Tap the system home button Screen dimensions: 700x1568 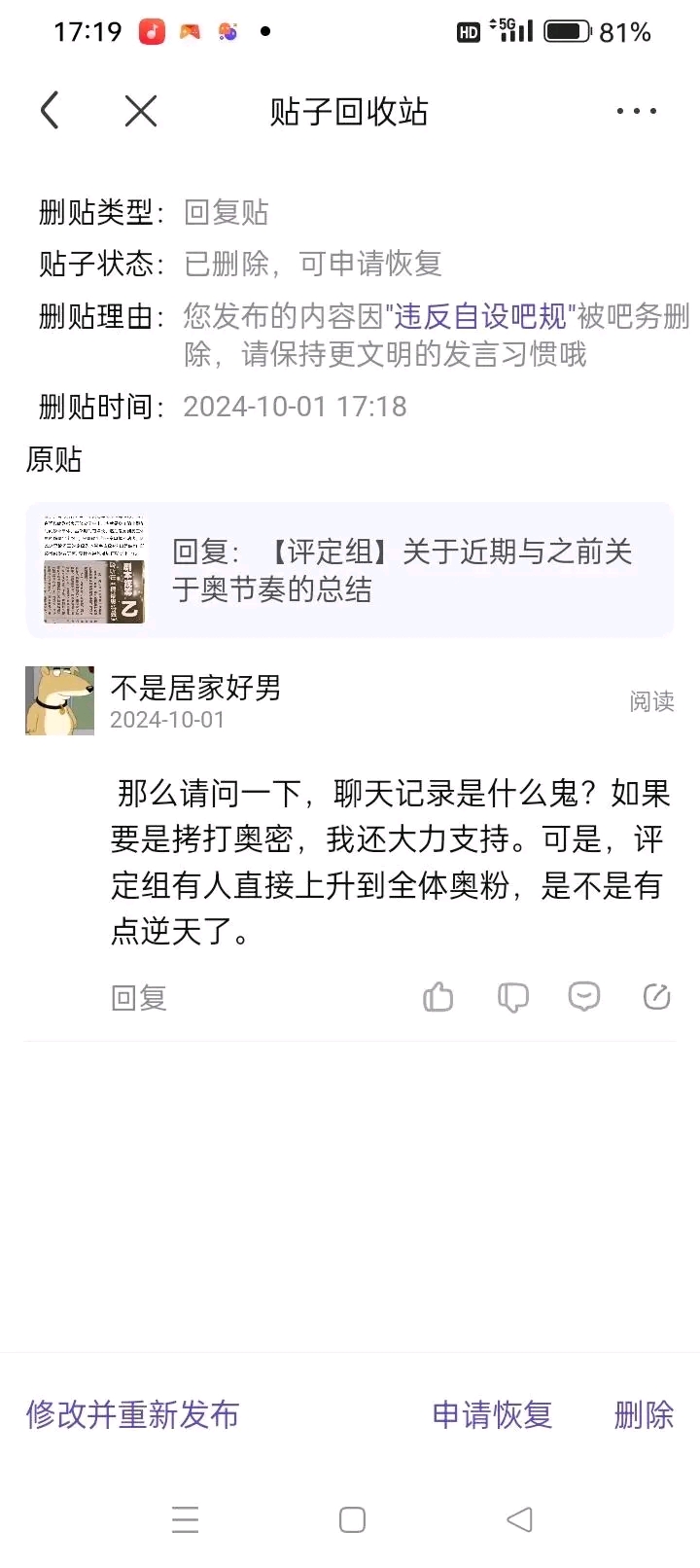pyautogui.click(x=352, y=1519)
